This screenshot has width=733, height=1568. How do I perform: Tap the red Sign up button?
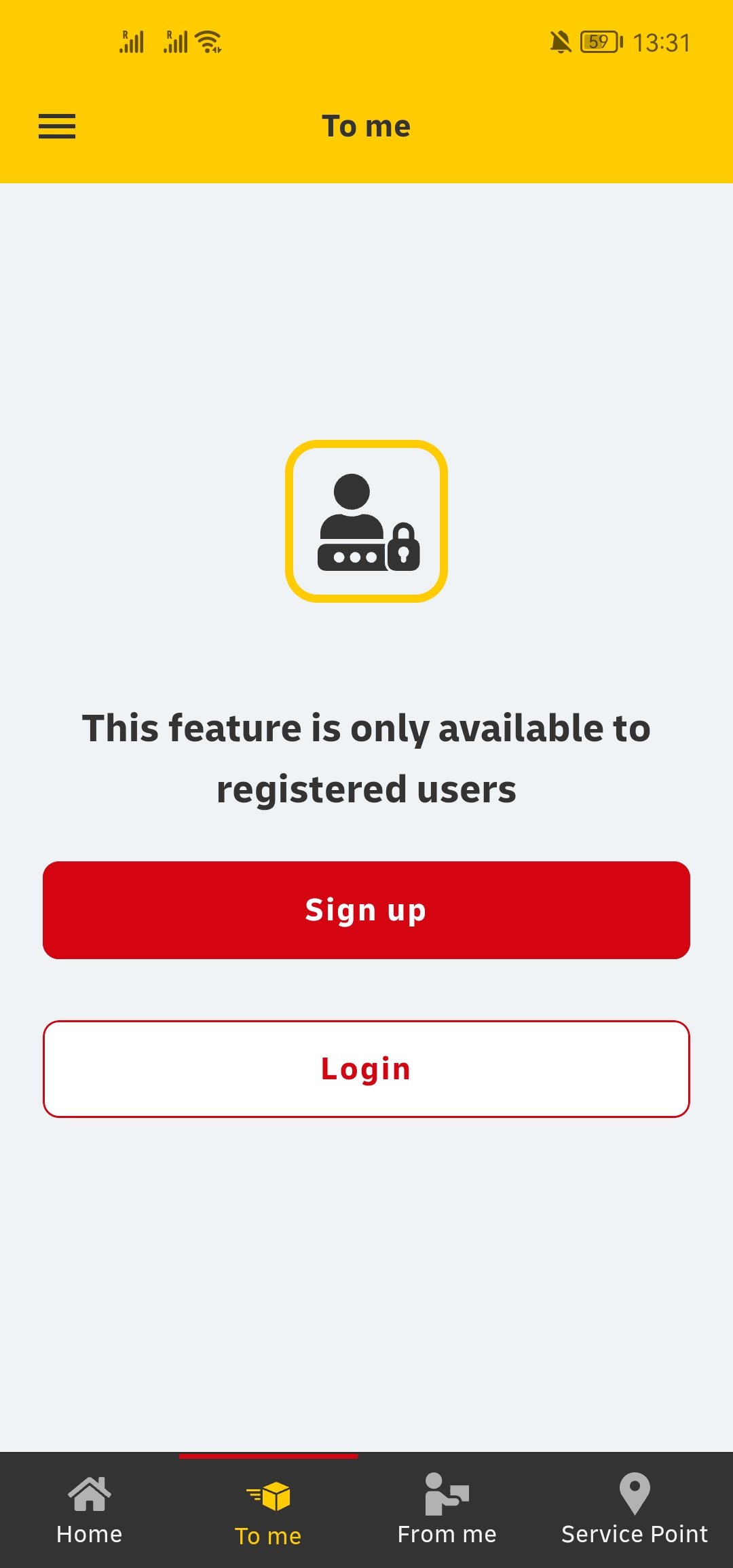click(366, 910)
